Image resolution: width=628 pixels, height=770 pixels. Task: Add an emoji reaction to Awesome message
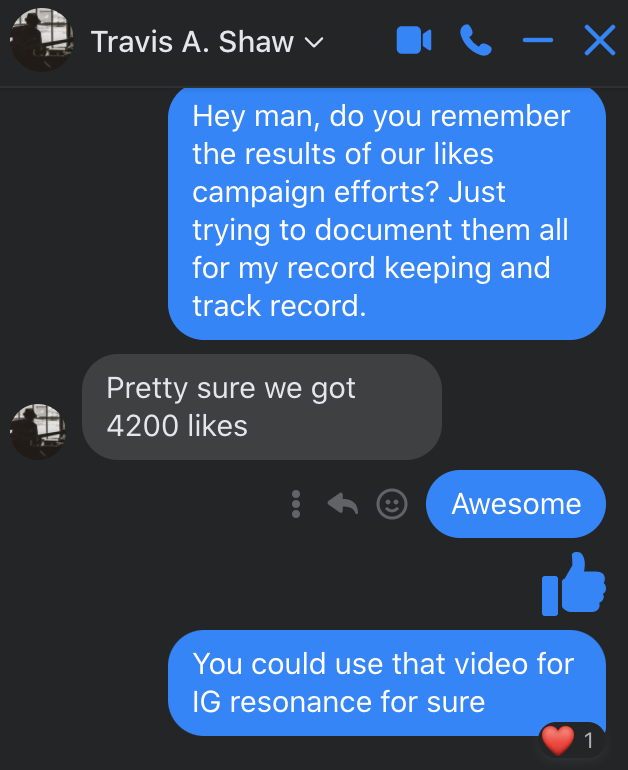[391, 504]
